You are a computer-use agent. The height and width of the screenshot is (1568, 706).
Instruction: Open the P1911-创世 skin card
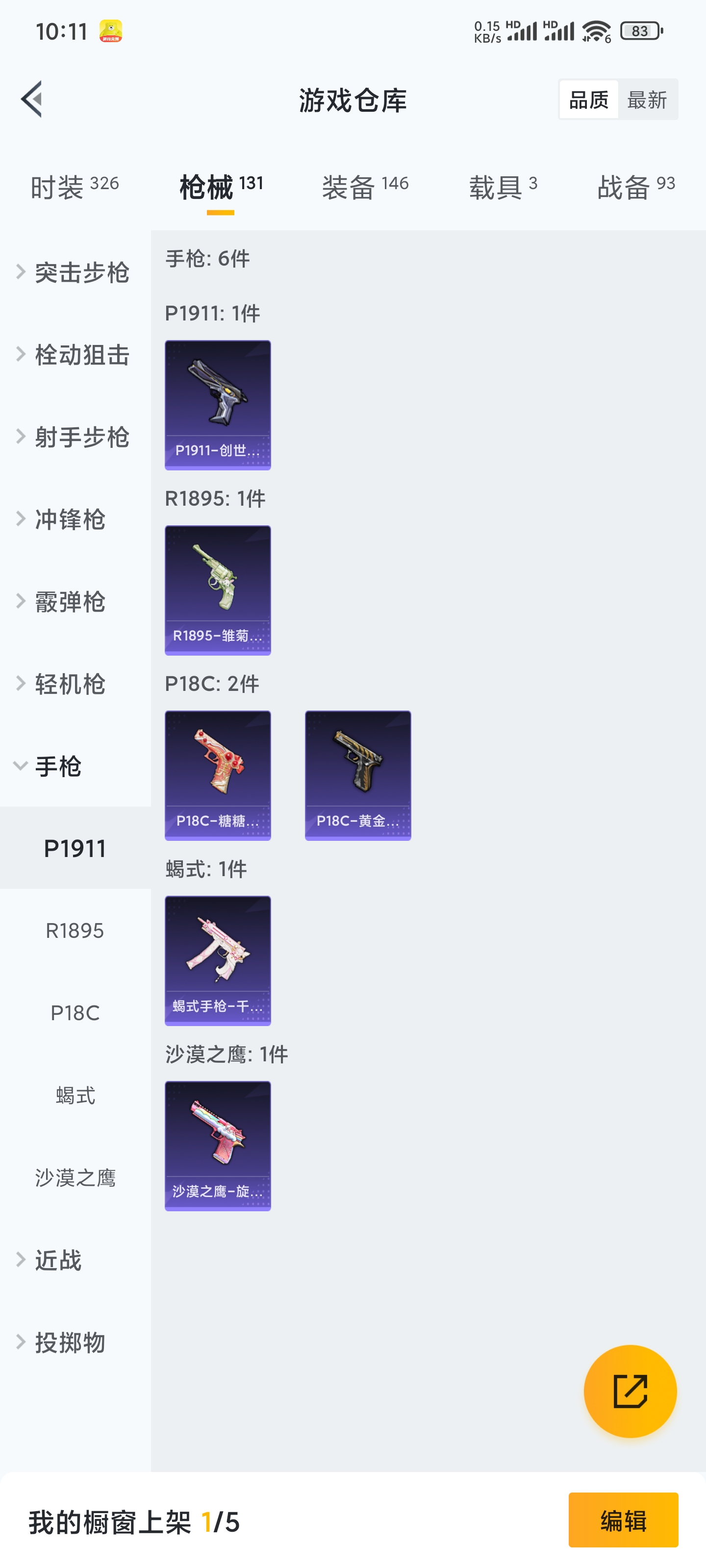(218, 405)
